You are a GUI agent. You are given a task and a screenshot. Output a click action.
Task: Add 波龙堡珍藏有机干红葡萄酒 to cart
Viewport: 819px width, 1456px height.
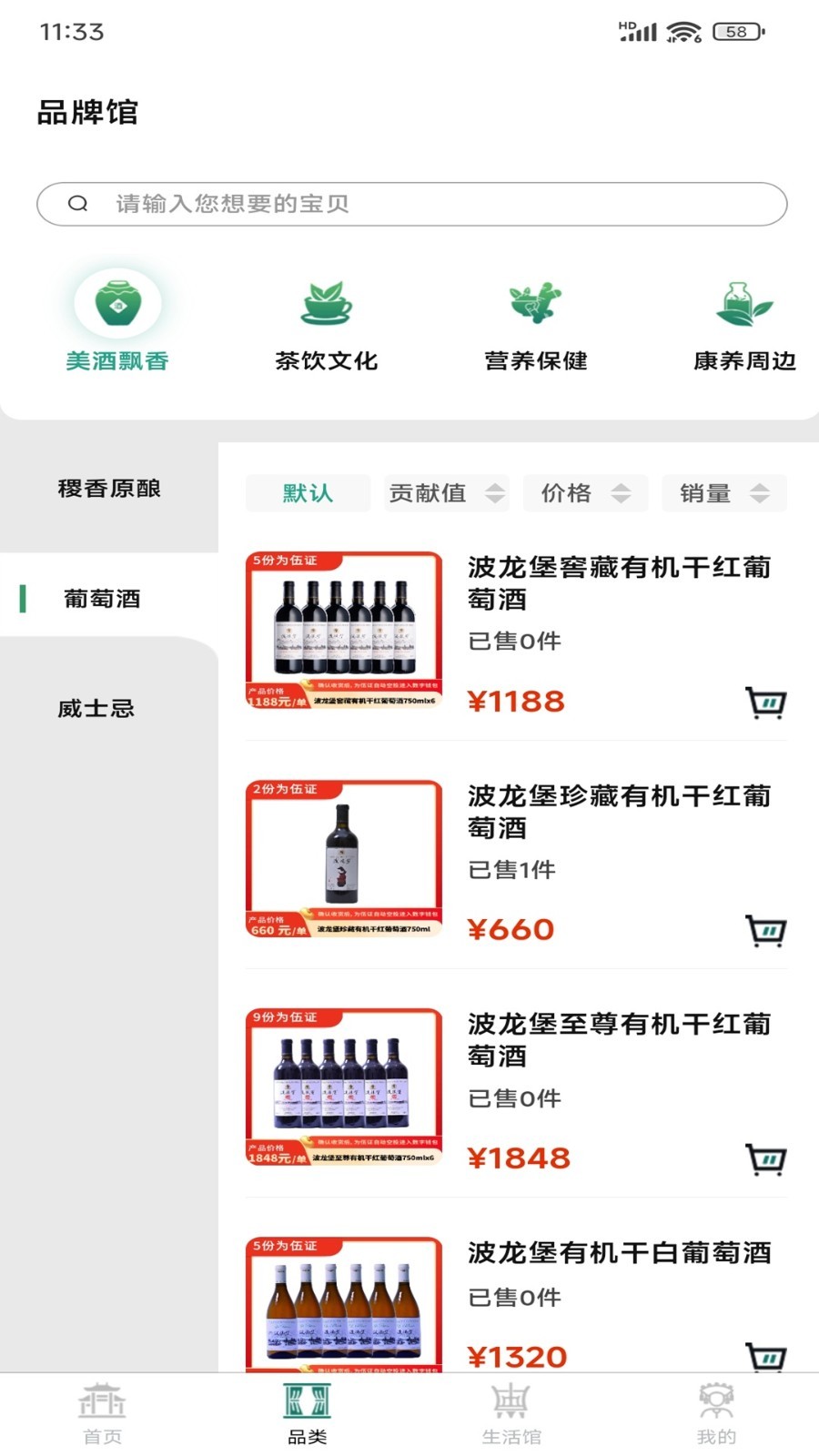pos(765,931)
